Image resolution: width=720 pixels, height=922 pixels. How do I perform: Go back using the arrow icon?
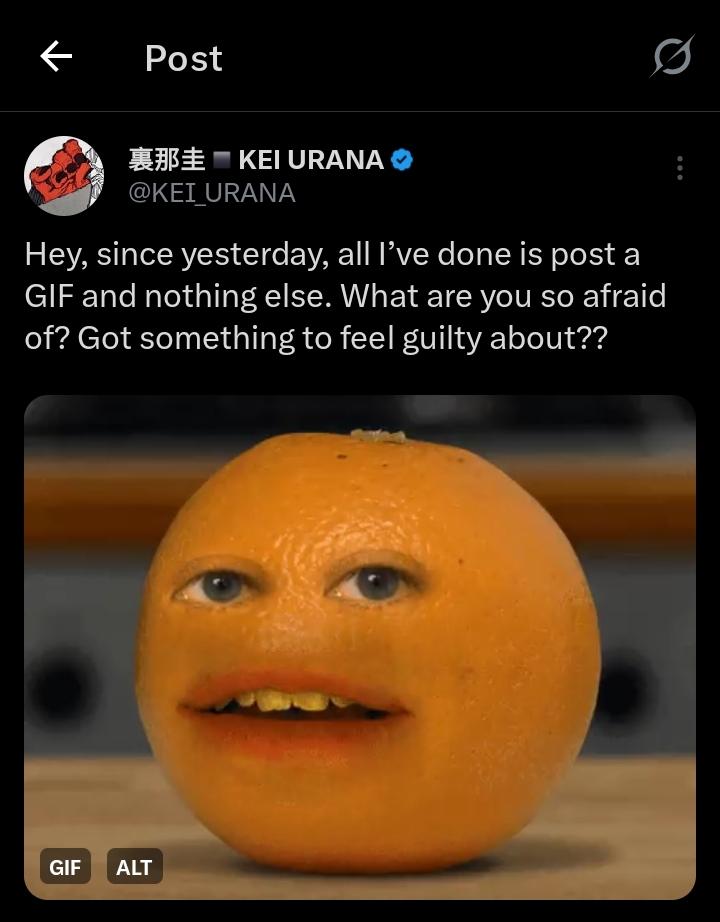pos(56,56)
